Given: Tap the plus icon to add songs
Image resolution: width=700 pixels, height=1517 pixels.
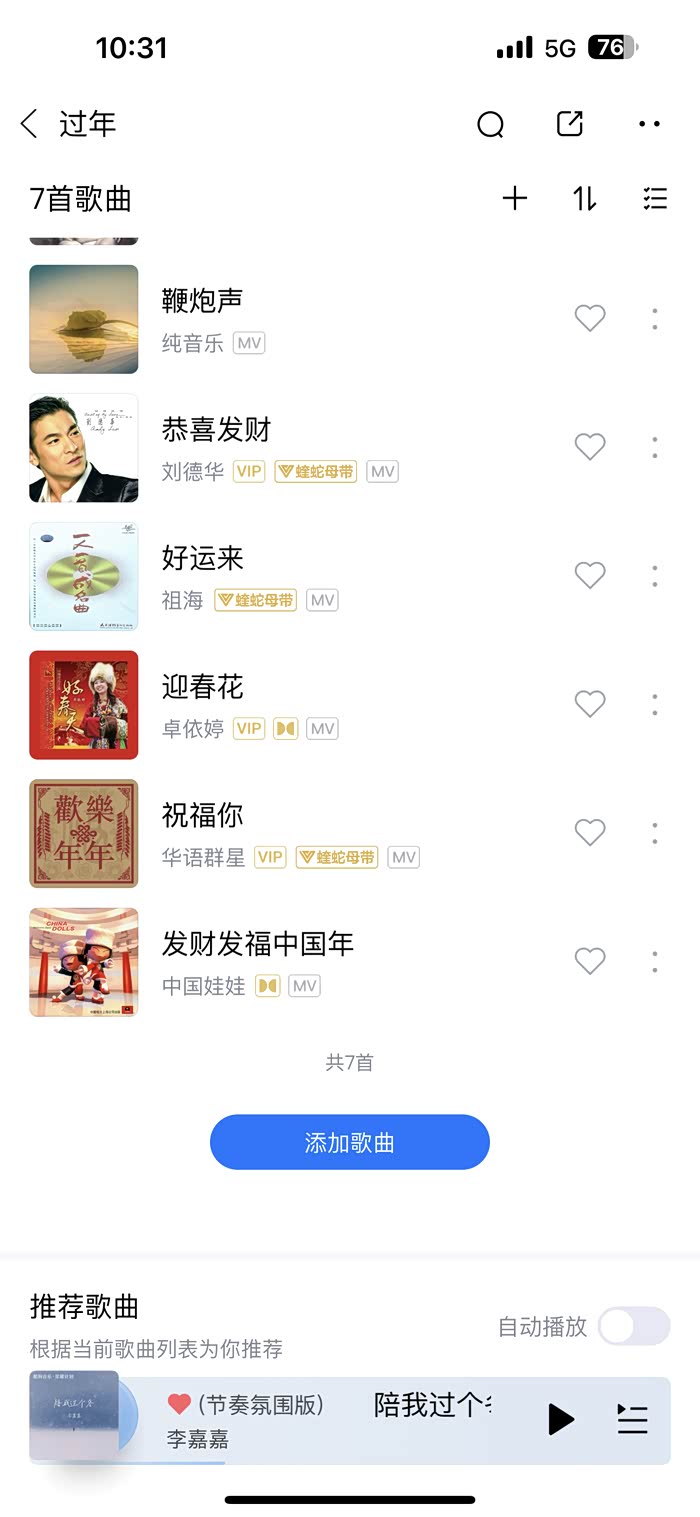Looking at the screenshot, I should (x=514, y=199).
